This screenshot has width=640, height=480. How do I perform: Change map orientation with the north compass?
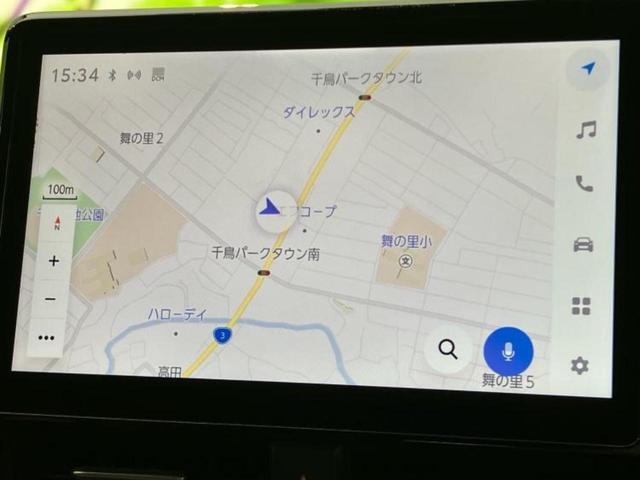click(x=57, y=223)
